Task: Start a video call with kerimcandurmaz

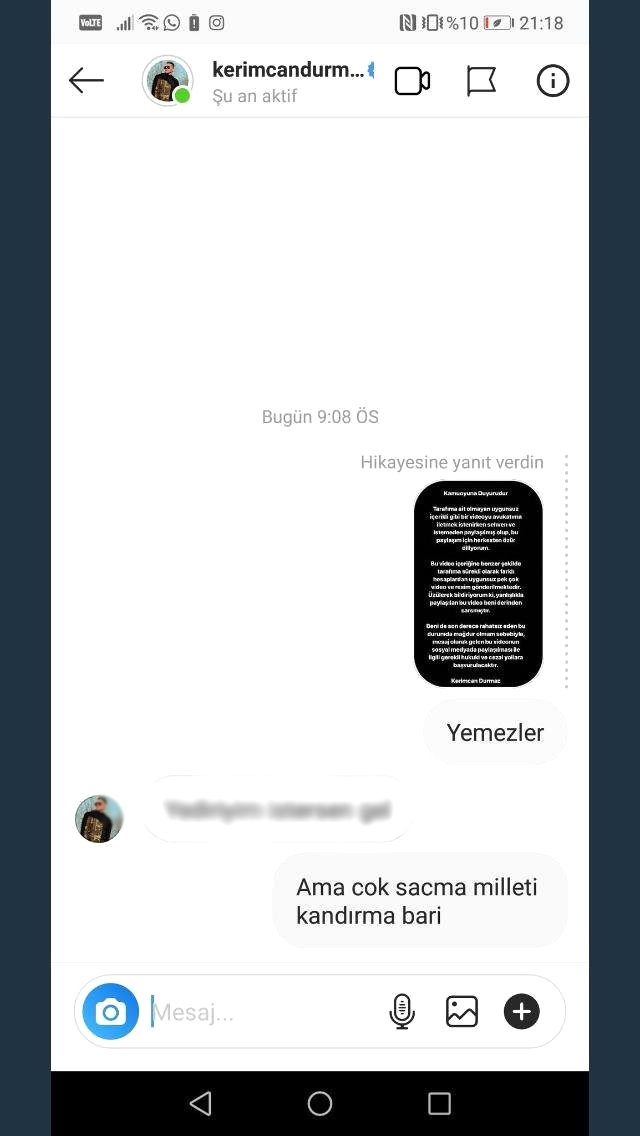Action: pyautogui.click(x=412, y=81)
